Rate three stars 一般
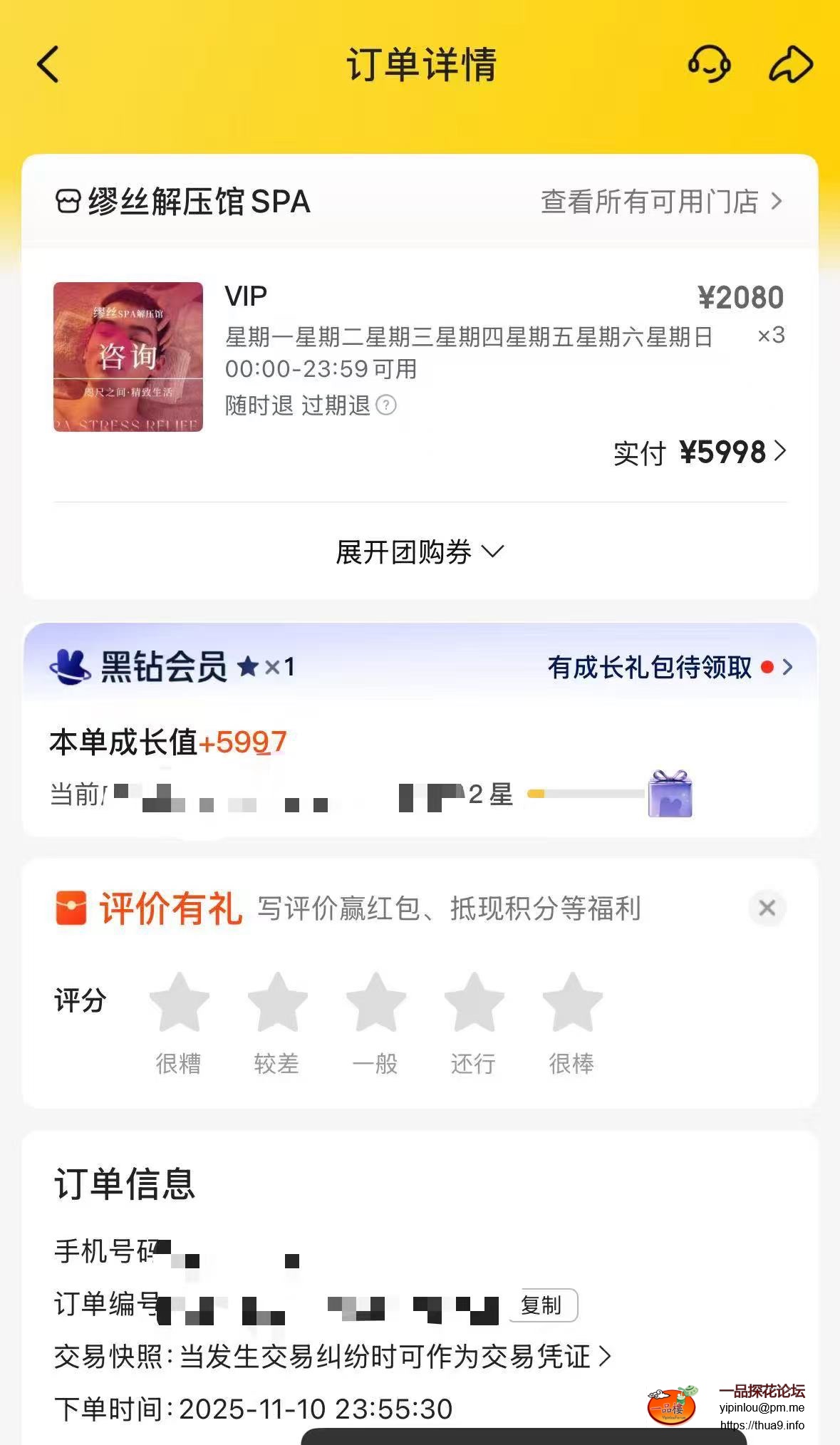The width and height of the screenshot is (840, 1445). [x=375, y=1002]
